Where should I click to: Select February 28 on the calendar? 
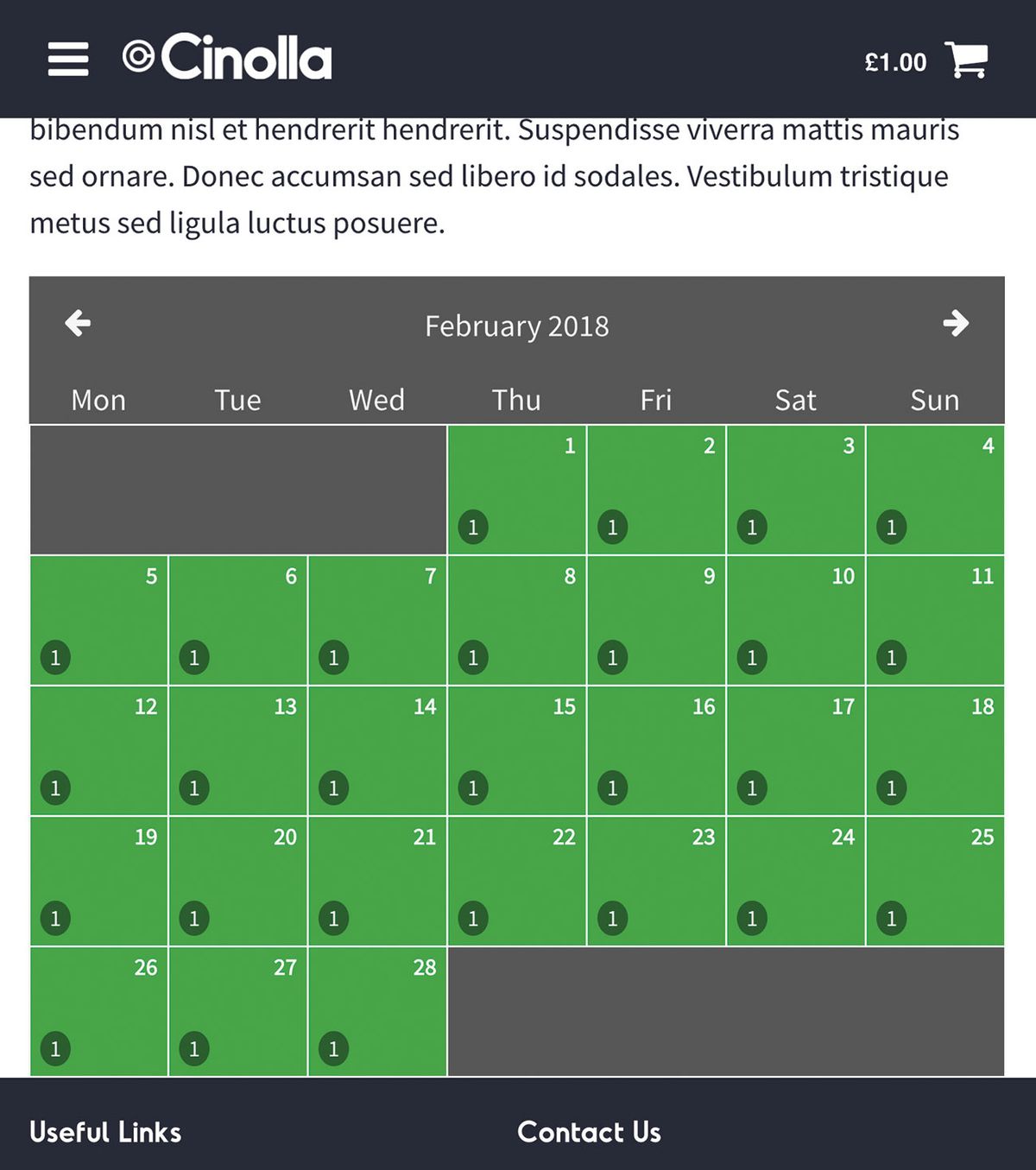point(377,1011)
